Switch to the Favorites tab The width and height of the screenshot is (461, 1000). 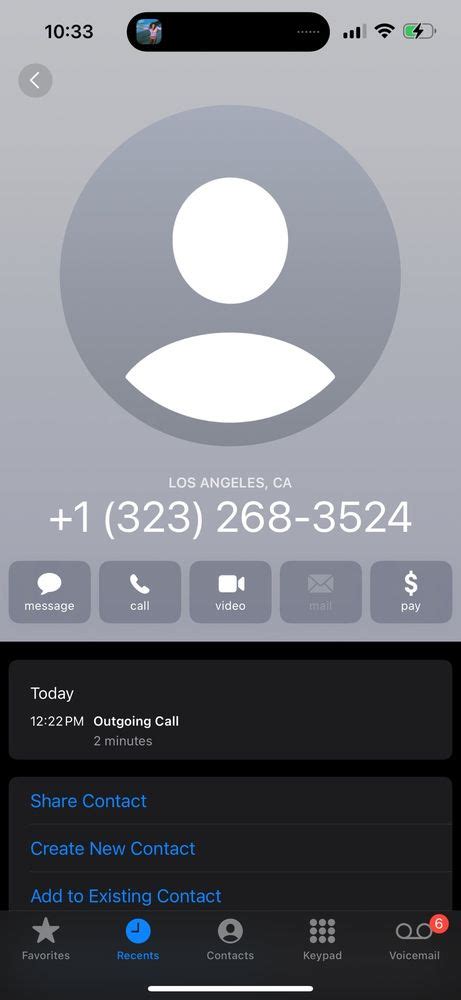point(46,939)
